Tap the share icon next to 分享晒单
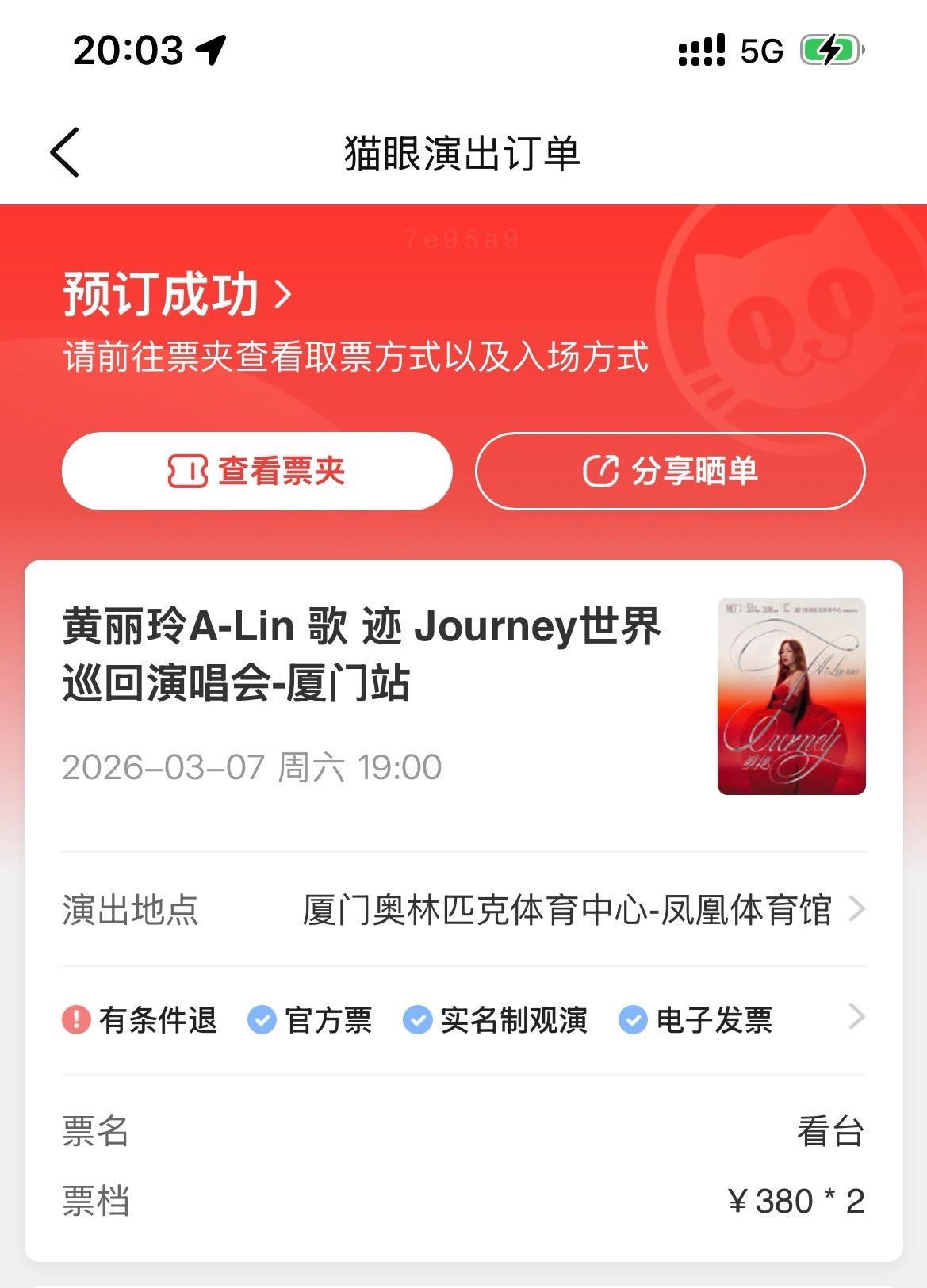Image resolution: width=927 pixels, height=1288 pixels. click(x=600, y=470)
